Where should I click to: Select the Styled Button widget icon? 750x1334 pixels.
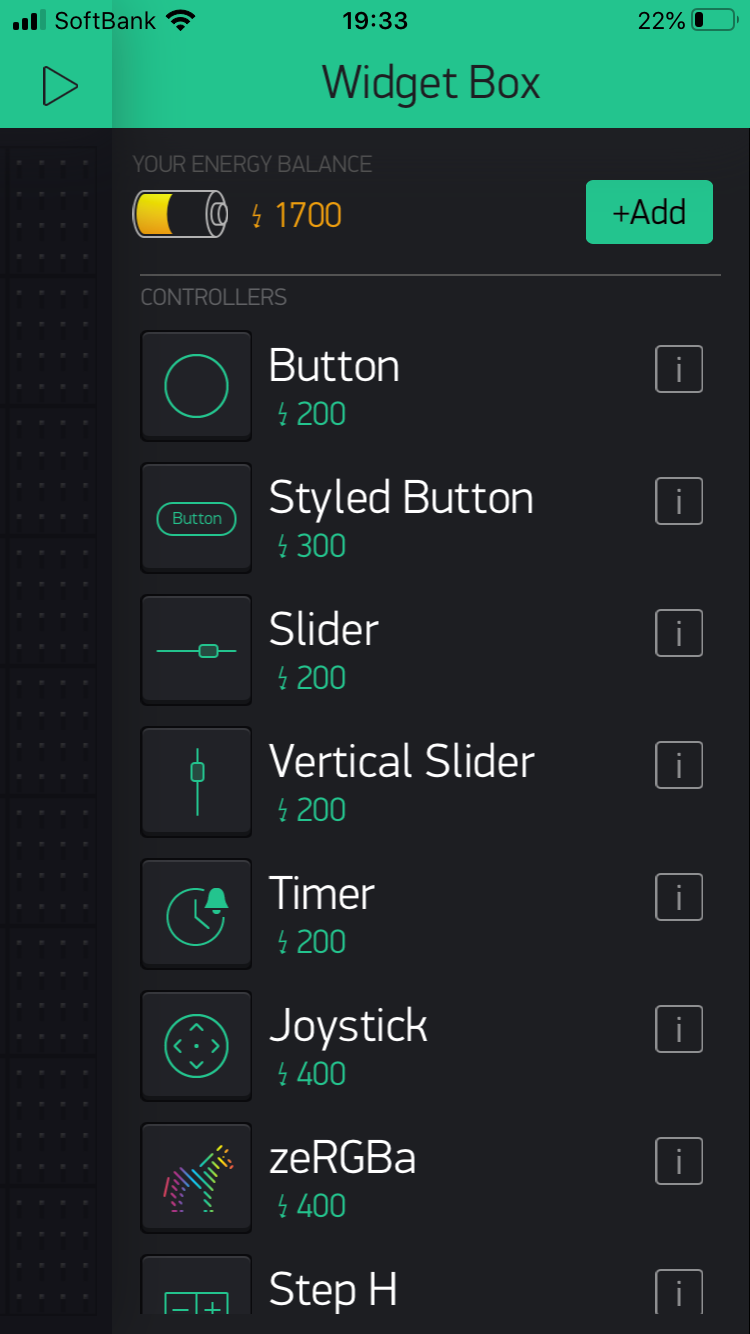tap(196, 518)
